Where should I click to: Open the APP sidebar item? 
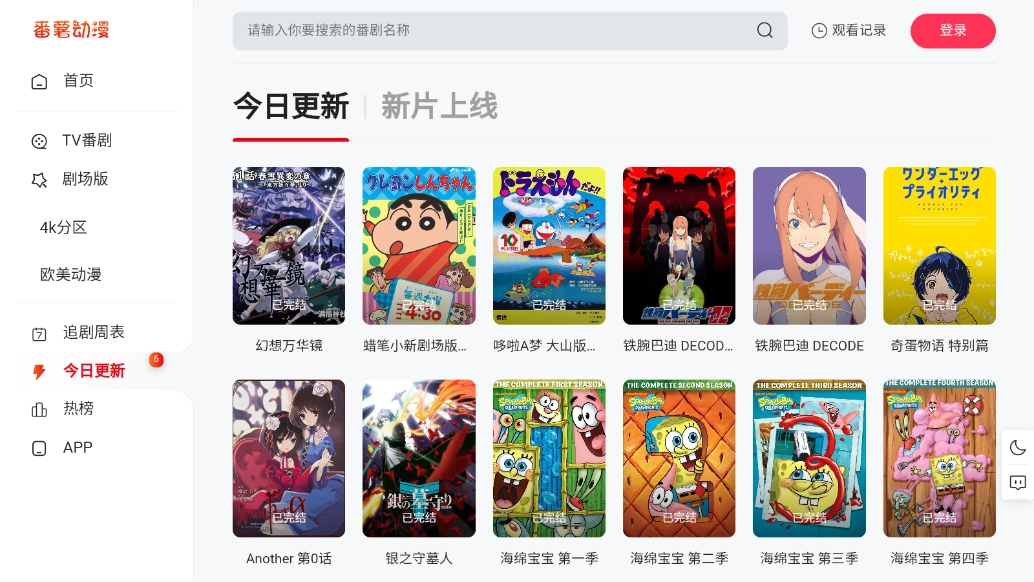[77, 447]
